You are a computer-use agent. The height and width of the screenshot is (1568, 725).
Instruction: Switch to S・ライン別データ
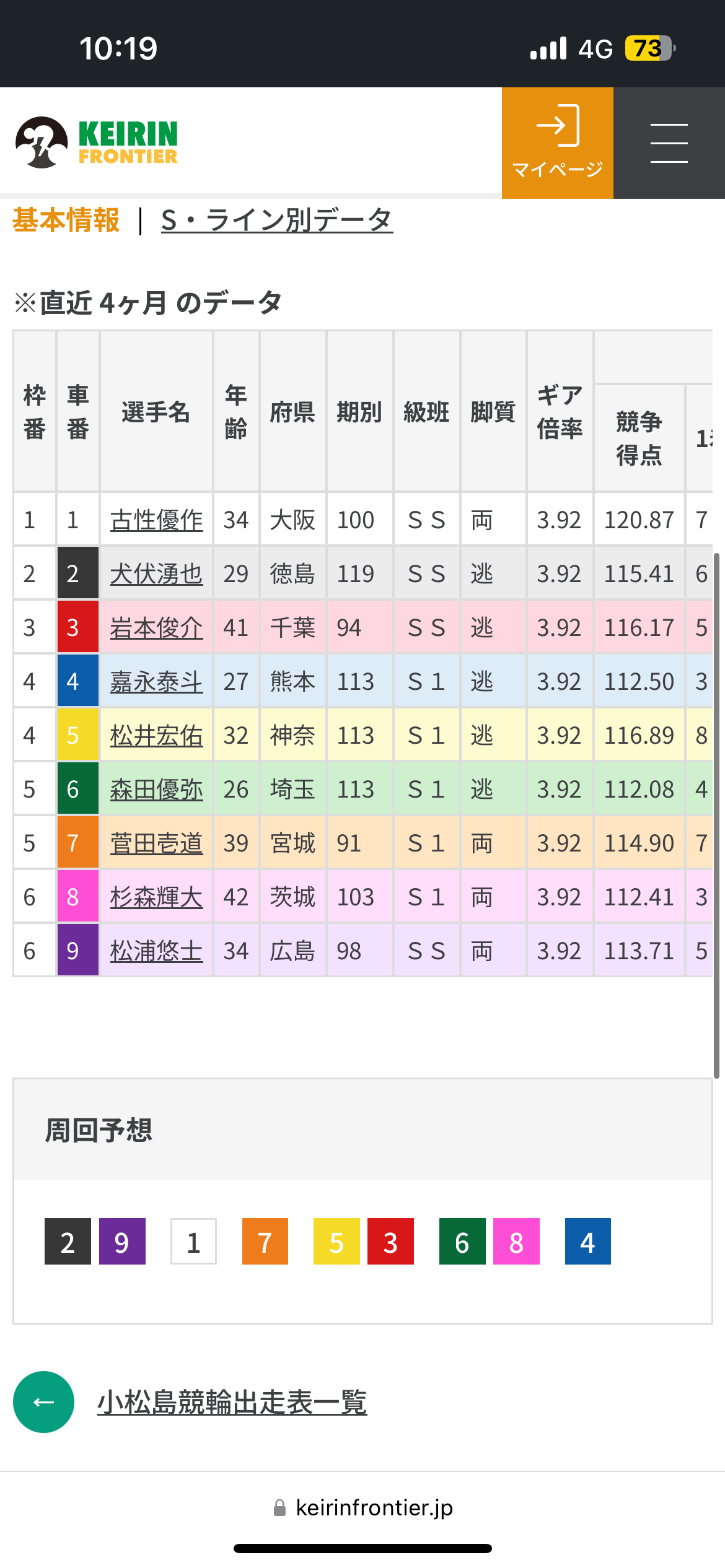(x=276, y=220)
